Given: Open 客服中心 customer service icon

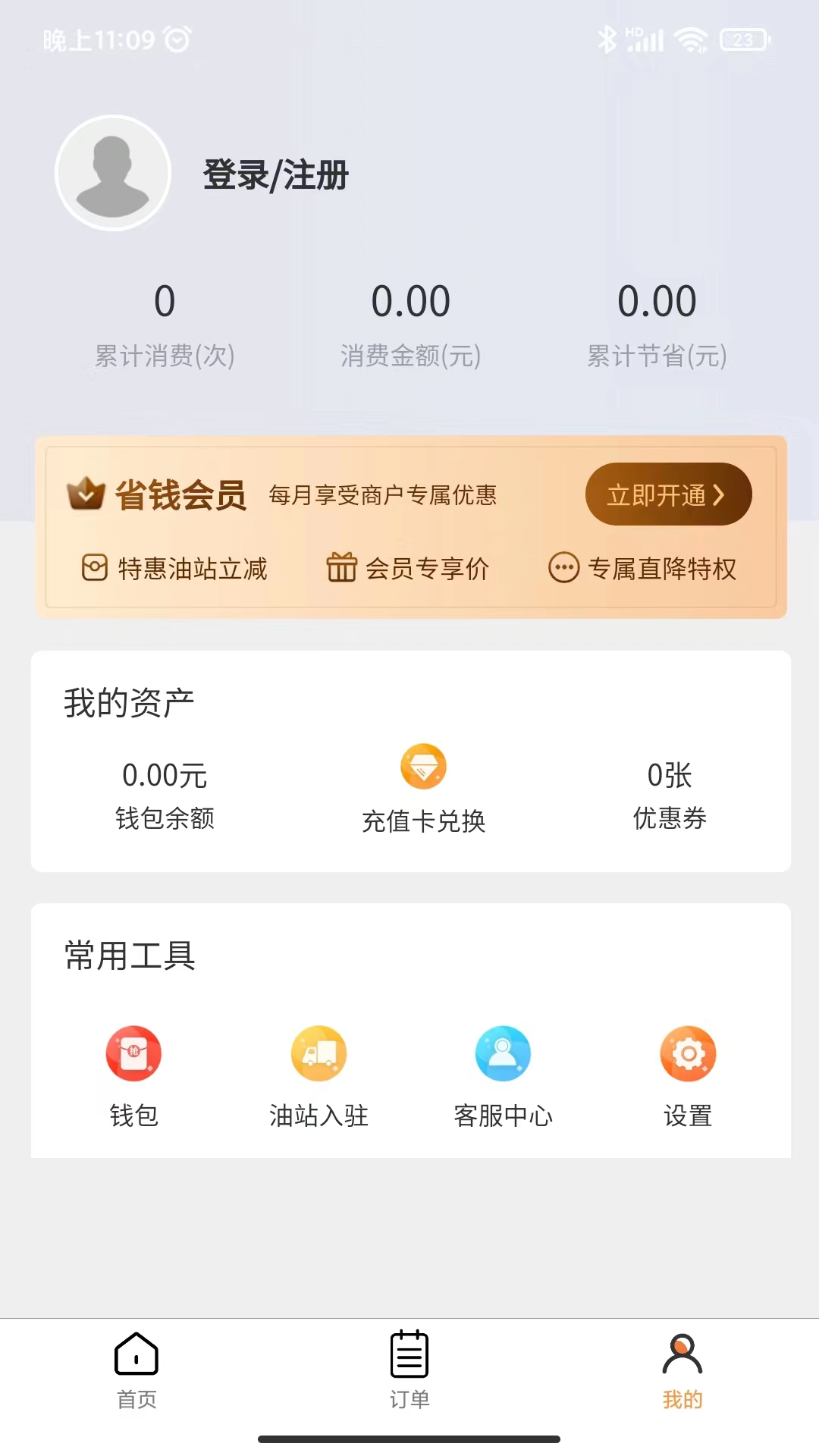Looking at the screenshot, I should point(504,1053).
